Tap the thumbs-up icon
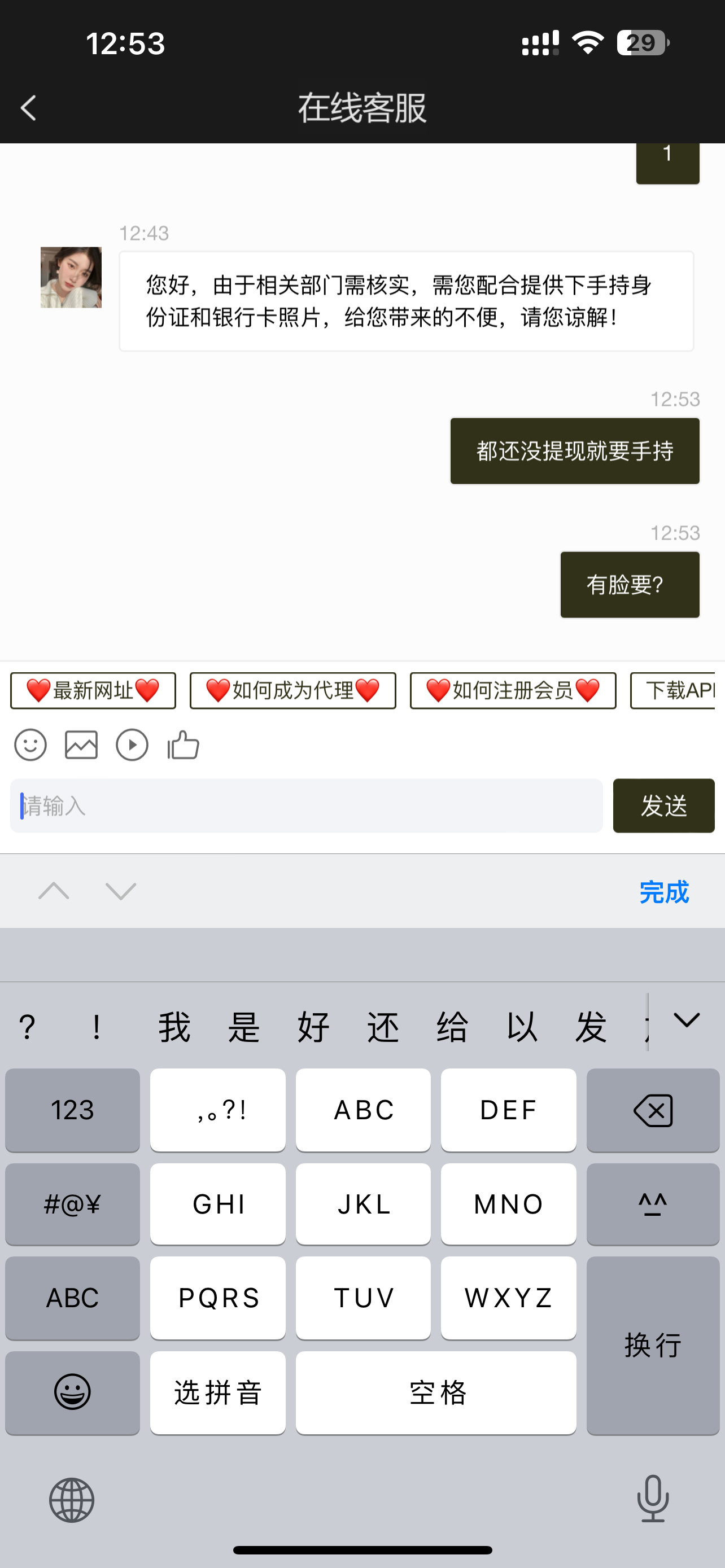 coord(184,745)
